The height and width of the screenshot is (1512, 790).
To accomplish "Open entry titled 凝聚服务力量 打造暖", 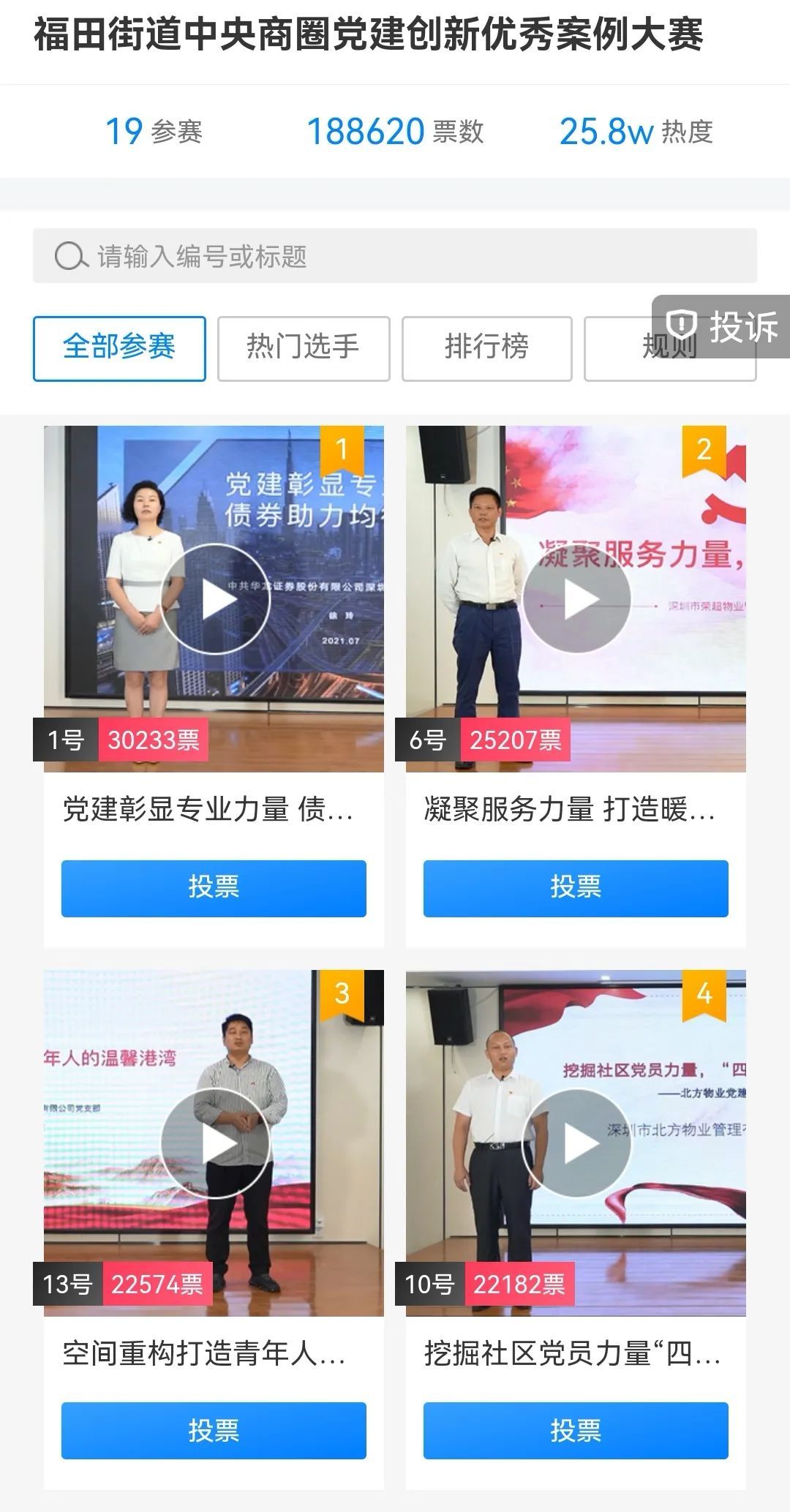I will pyautogui.click(x=571, y=810).
